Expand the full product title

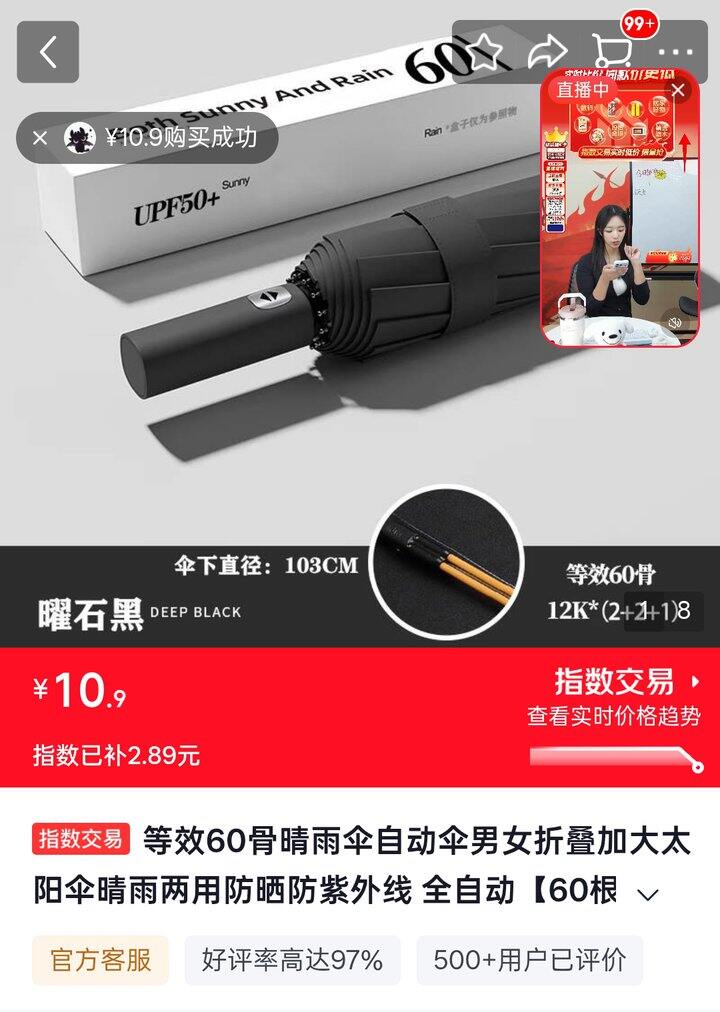click(x=648, y=893)
